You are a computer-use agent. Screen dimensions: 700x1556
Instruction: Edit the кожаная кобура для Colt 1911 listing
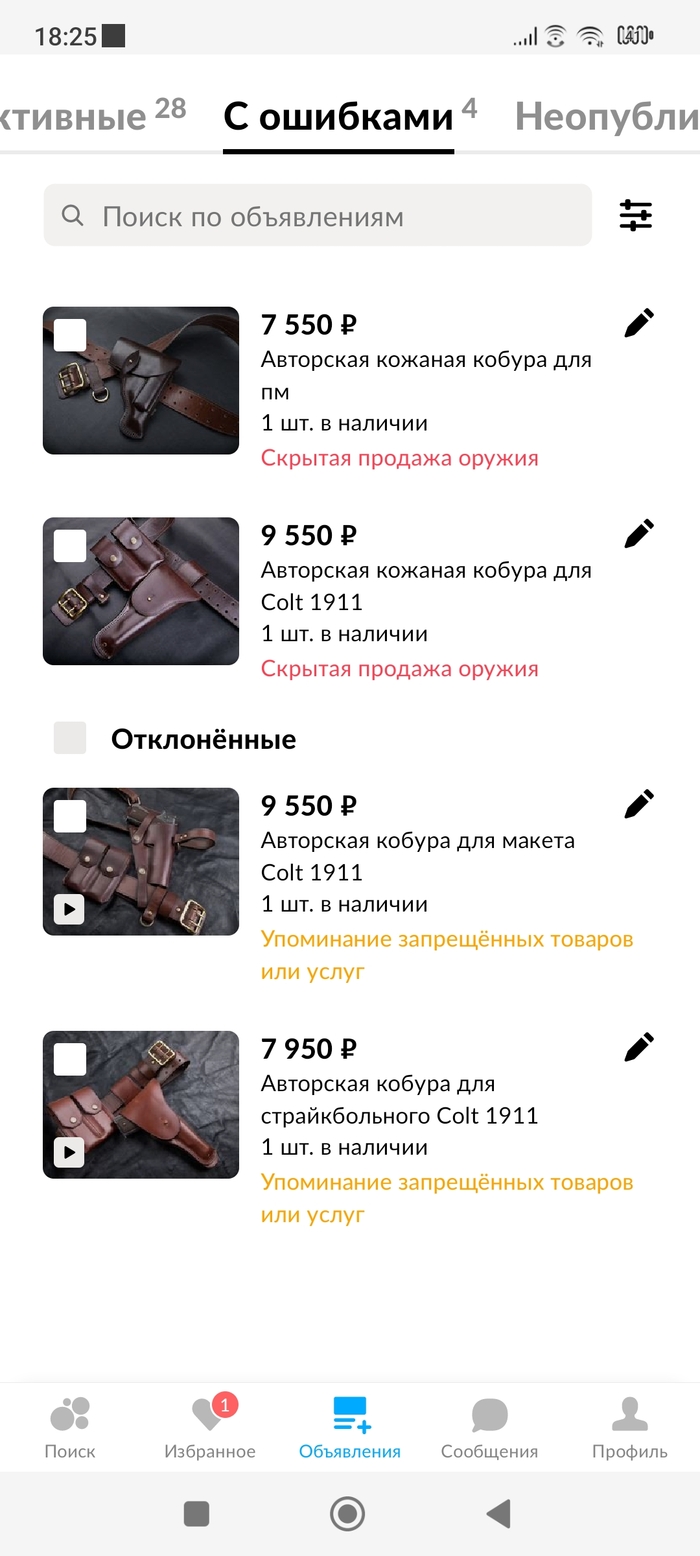coord(639,534)
